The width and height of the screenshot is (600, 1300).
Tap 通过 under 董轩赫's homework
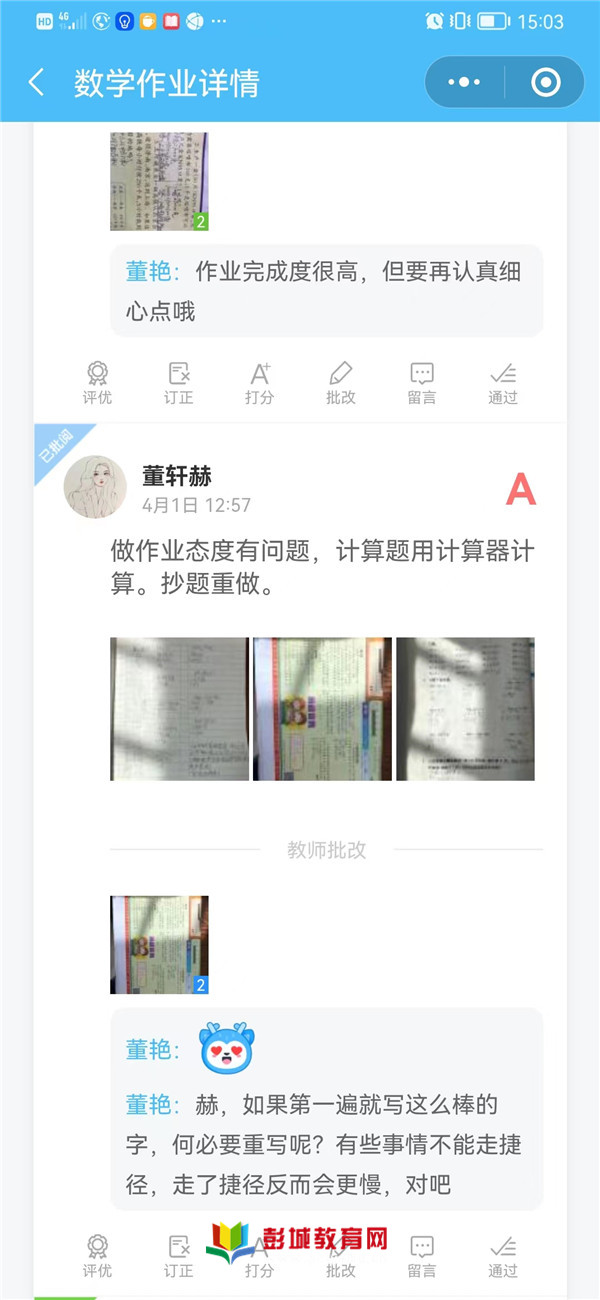pyautogui.click(x=503, y=1256)
